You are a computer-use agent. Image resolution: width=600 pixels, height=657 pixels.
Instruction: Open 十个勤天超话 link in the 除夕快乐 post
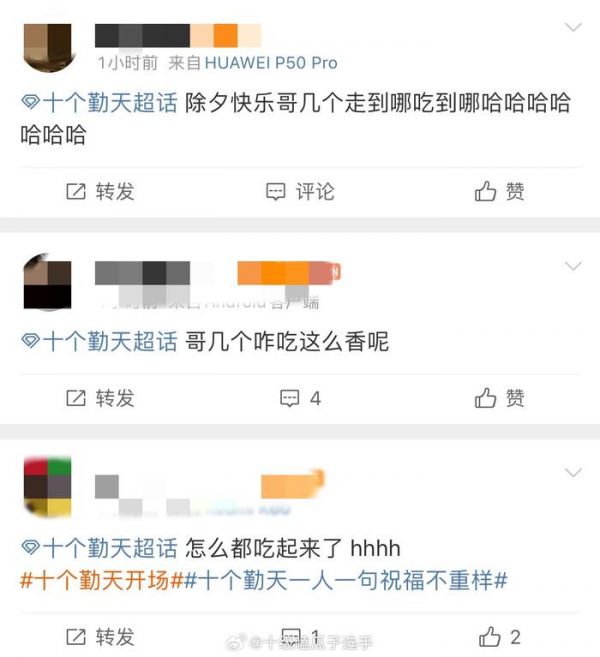pyautogui.click(x=100, y=103)
